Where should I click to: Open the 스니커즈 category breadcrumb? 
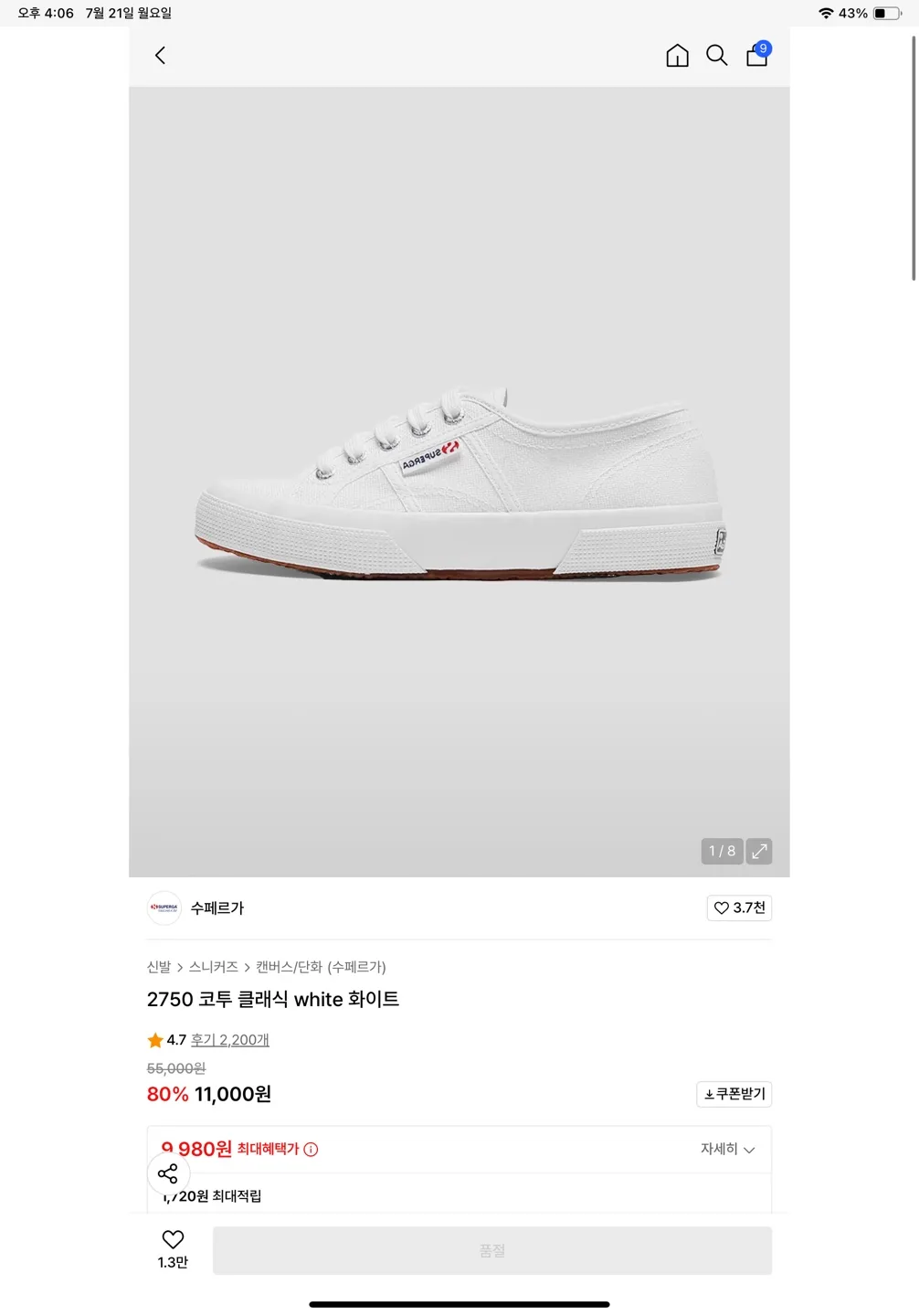[x=214, y=967]
